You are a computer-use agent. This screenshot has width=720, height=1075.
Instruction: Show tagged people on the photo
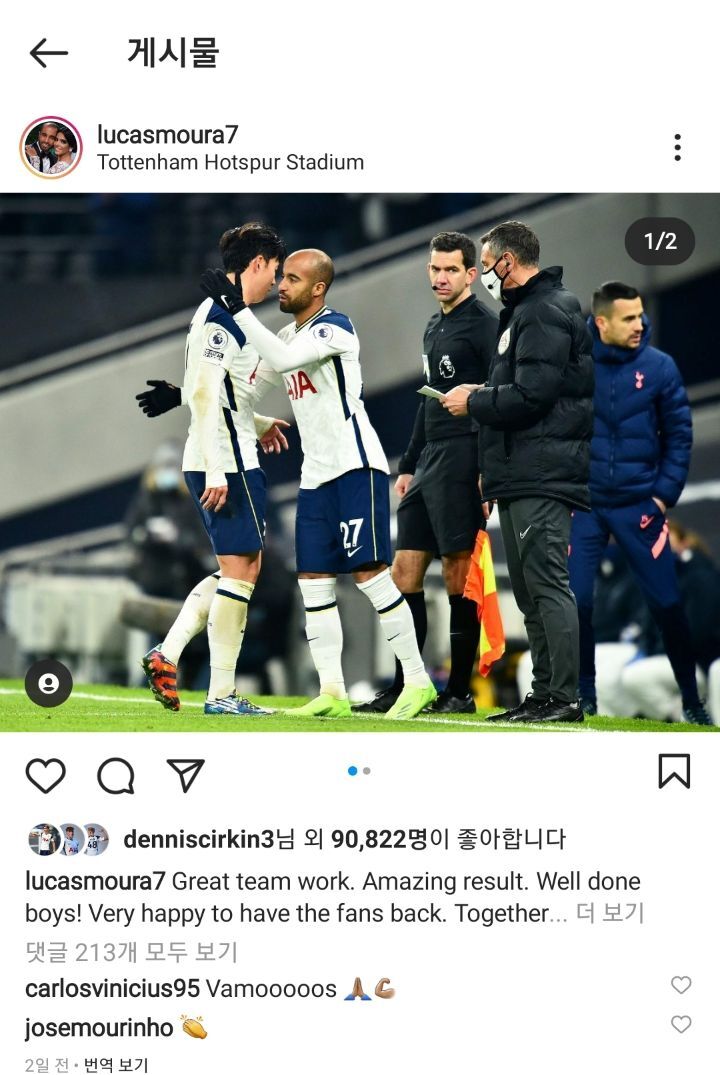pyautogui.click(x=48, y=684)
